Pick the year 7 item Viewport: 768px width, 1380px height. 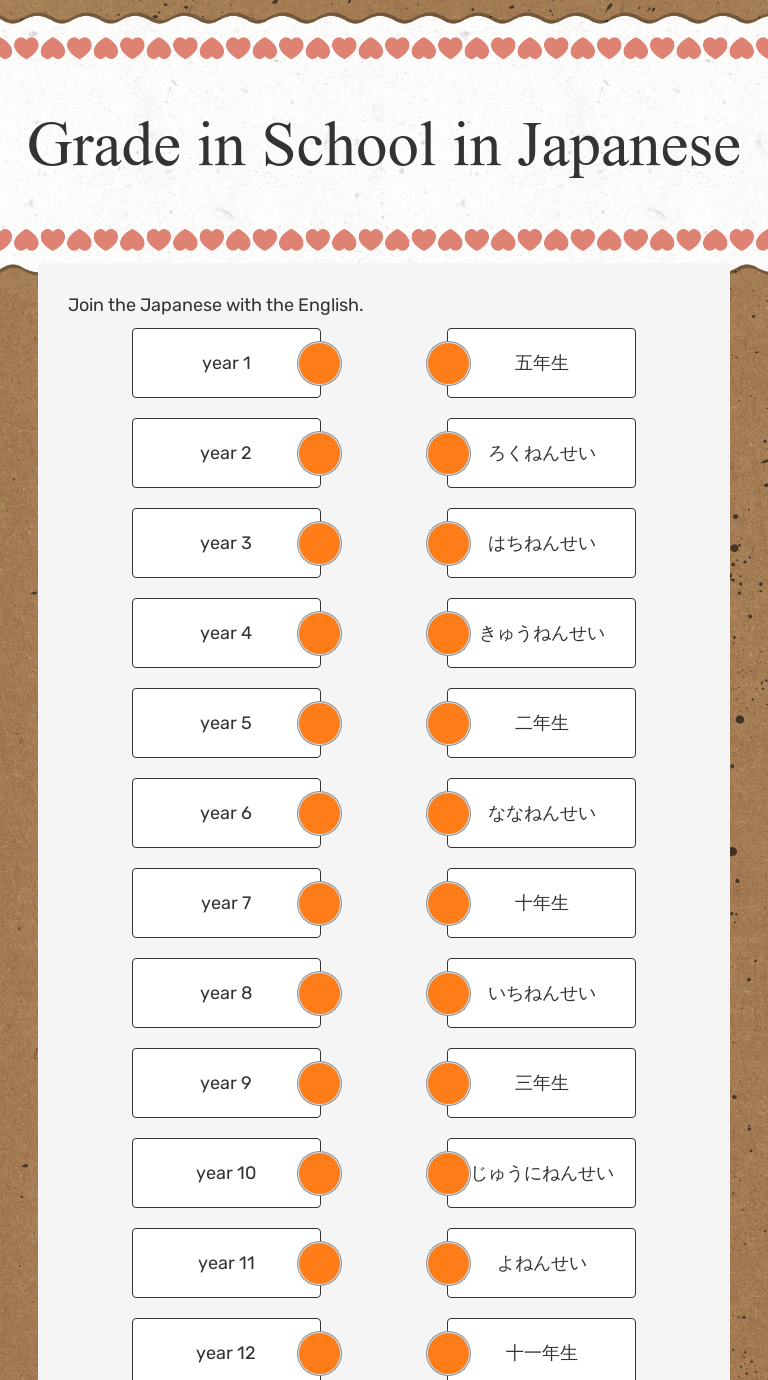tap(226, 903)
